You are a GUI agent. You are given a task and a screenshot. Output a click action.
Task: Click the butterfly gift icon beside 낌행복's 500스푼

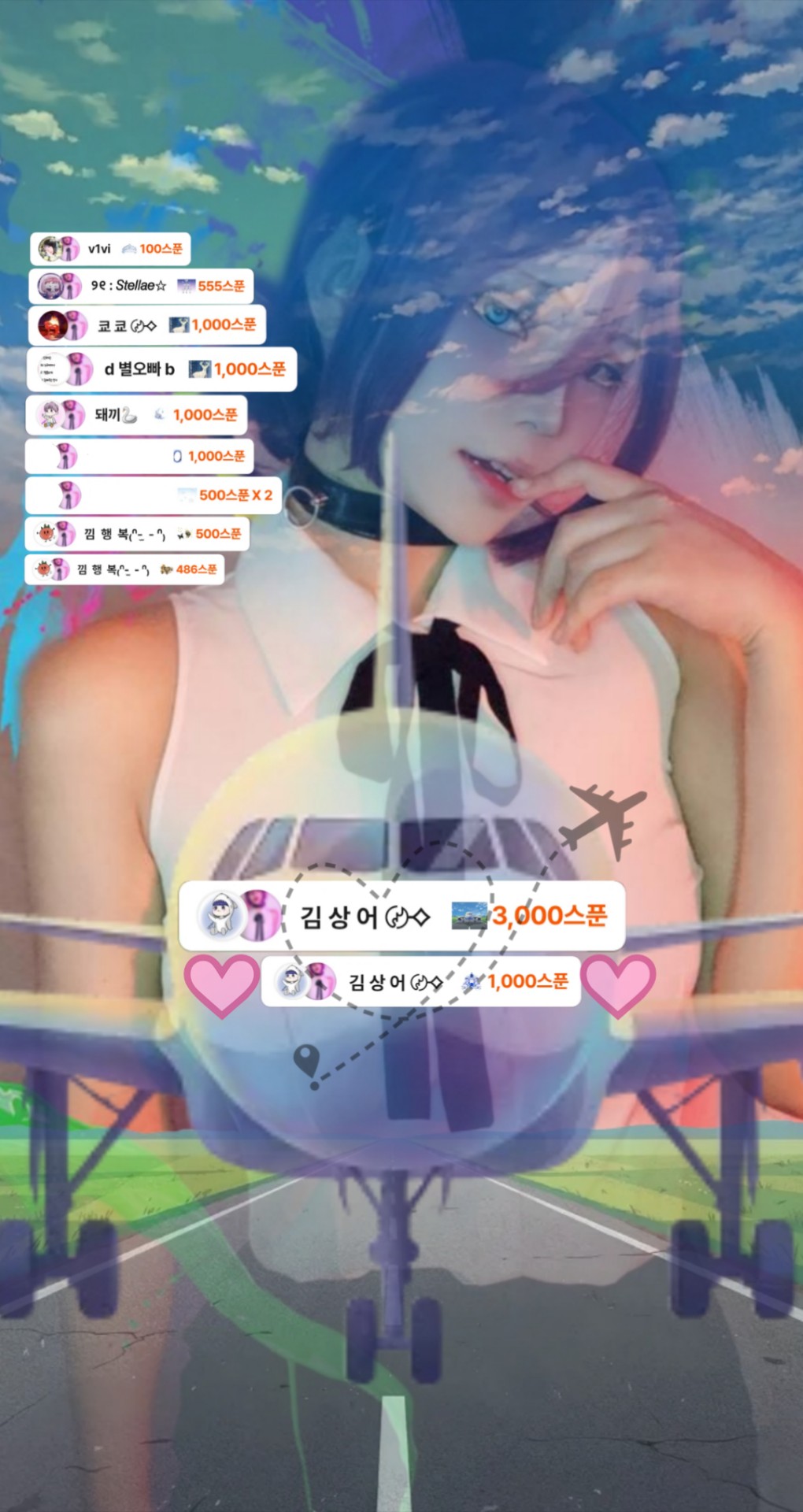(x=185, y=534)
